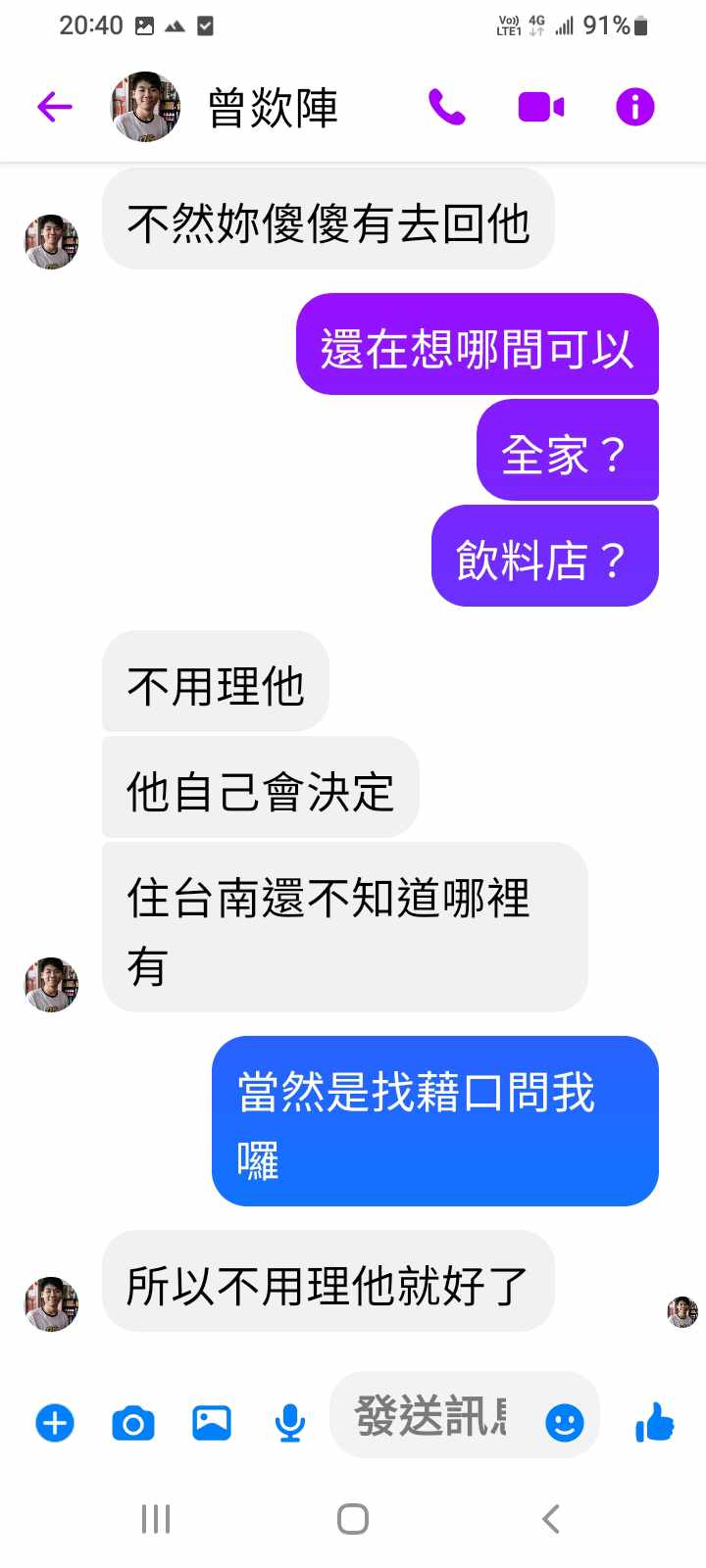Open the emoji picker in message box
The image size is (706, 1568).
565,1422
